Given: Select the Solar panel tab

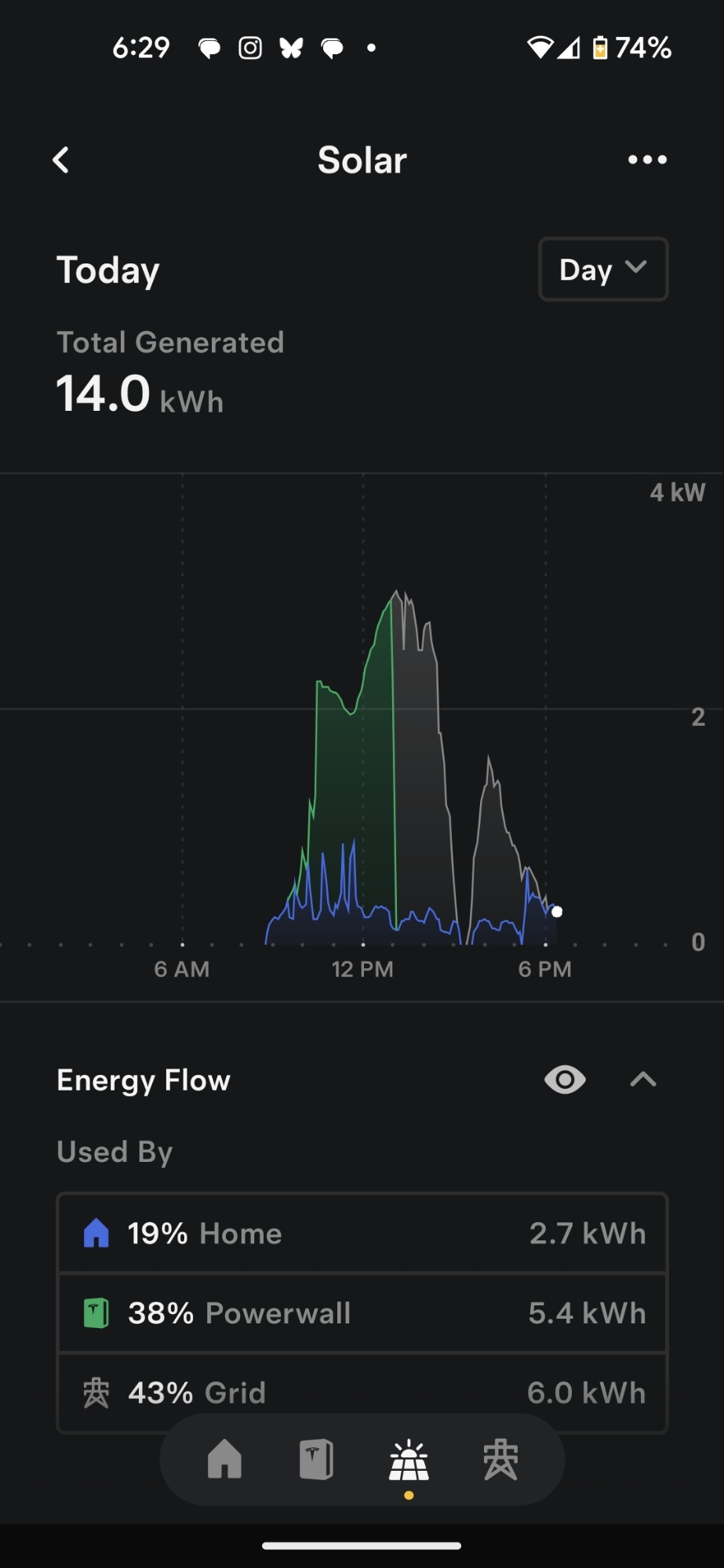Looking at the screenshot, I should coord(409,1460).
